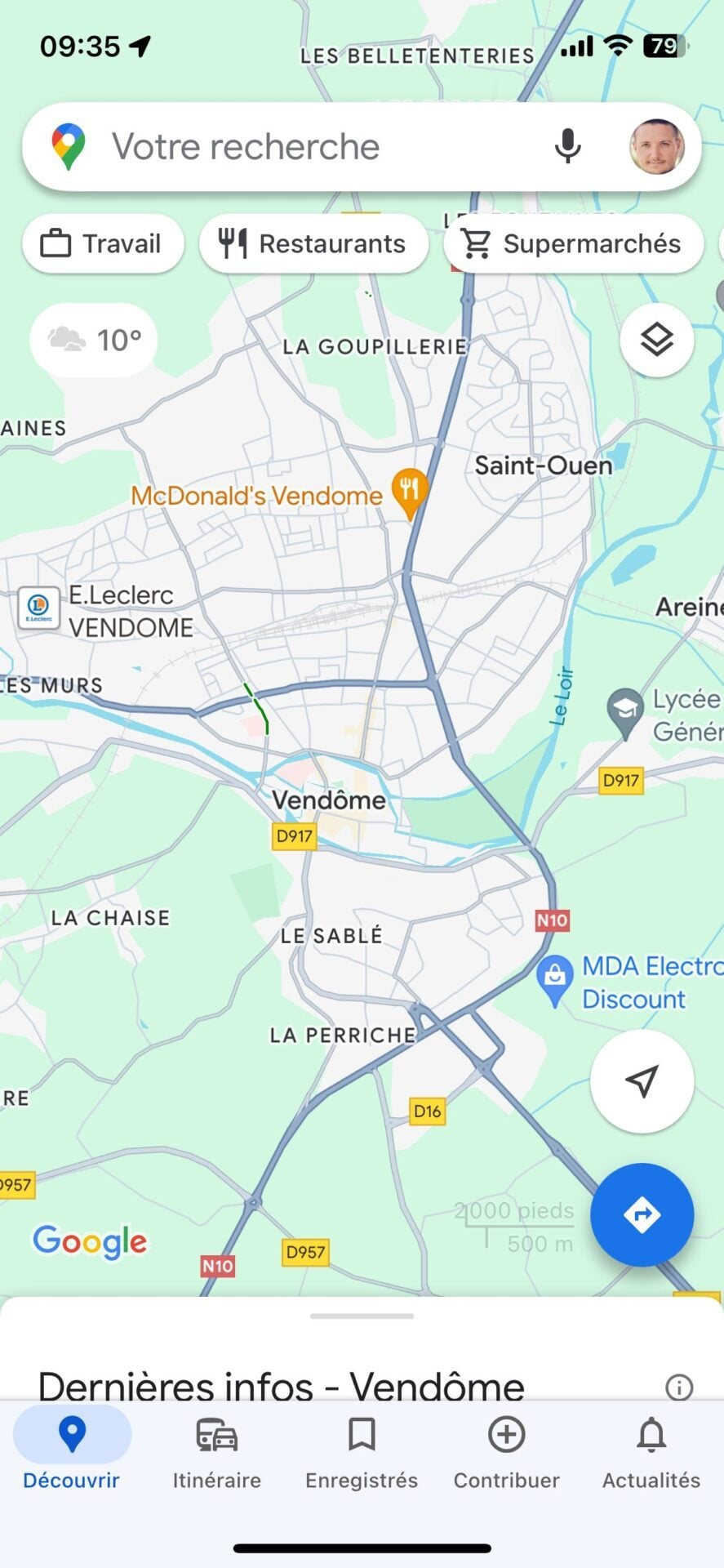Start directions with the blue button
Image resolution: width=724 pixels, height=1568 pixels.
click(x=642, y=1214)
